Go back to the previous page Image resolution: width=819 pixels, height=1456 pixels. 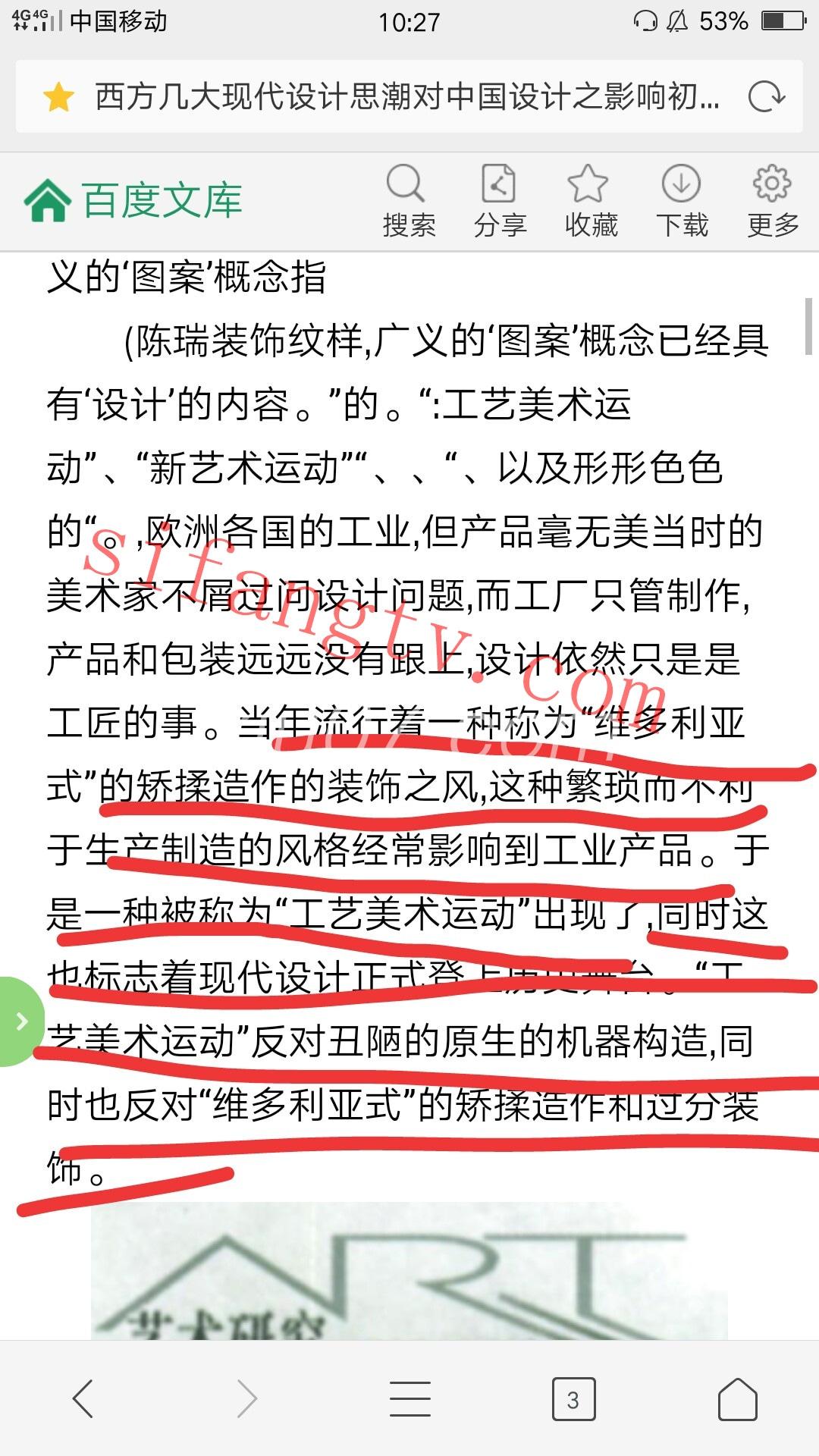83,1398
